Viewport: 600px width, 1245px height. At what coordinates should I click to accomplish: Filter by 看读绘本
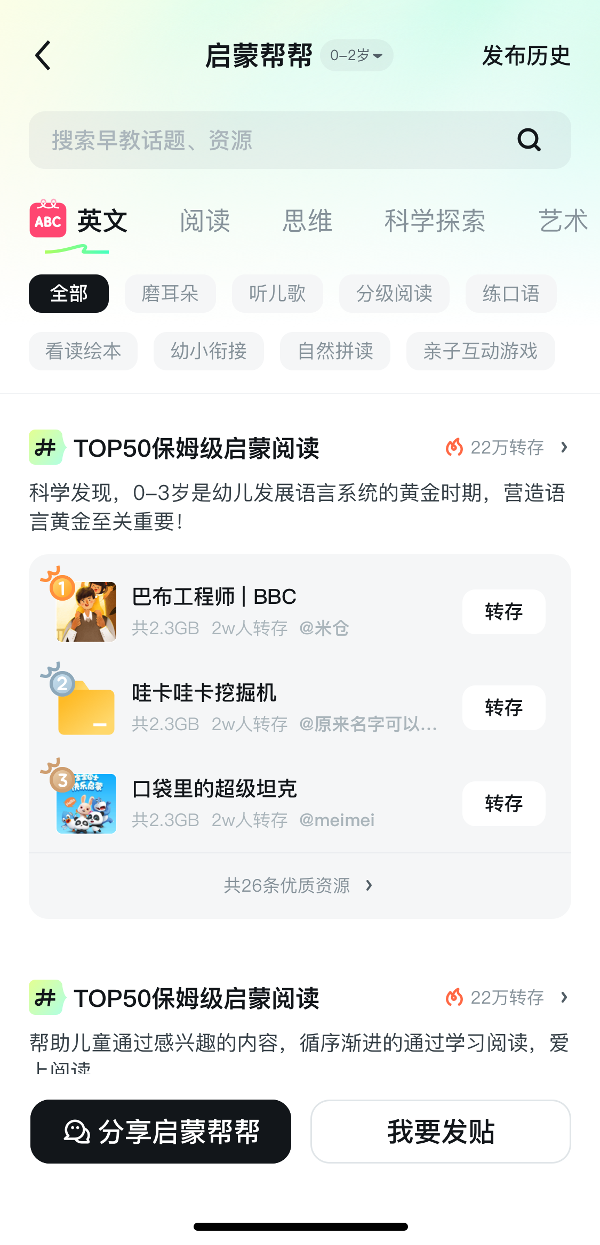point(83,351)
